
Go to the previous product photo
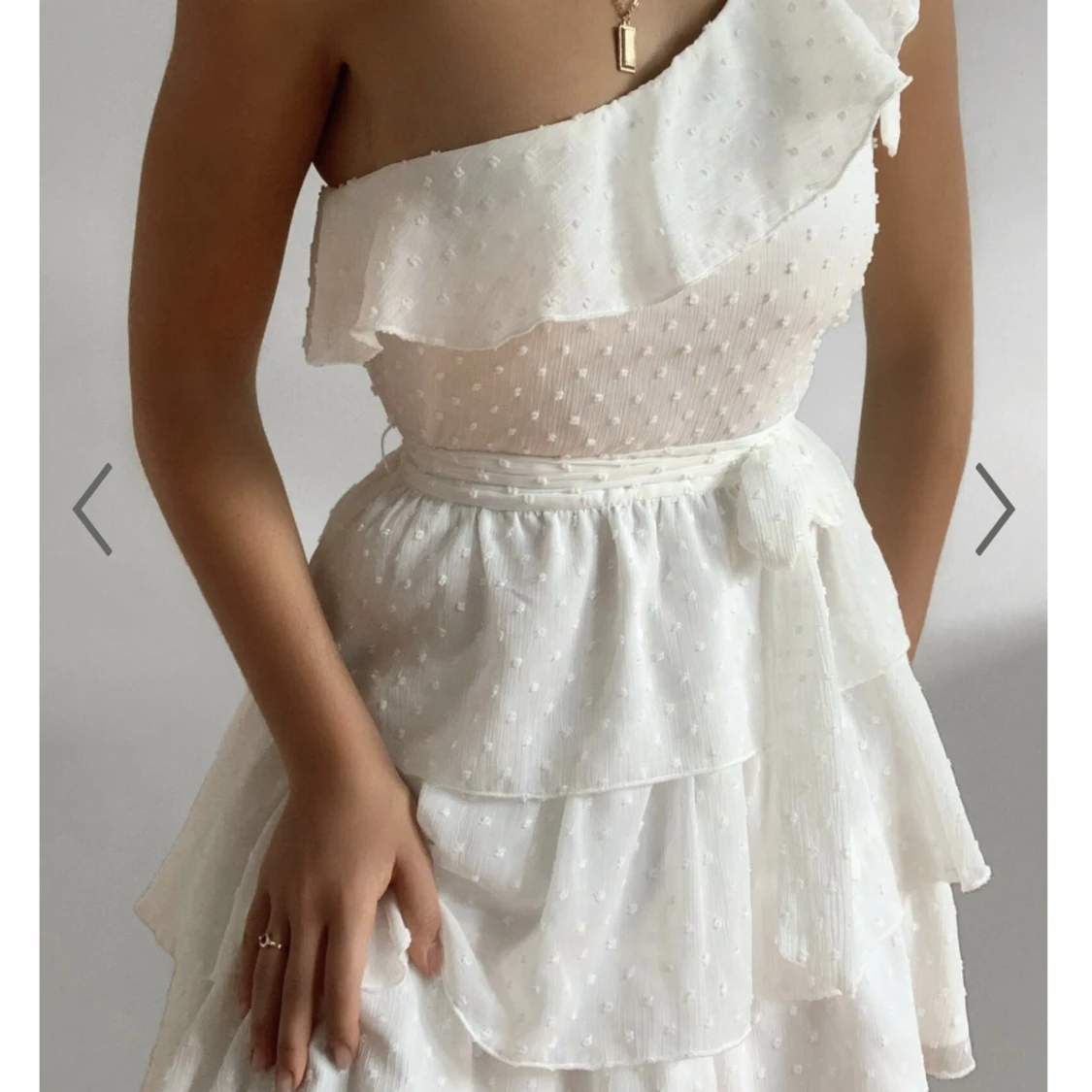coord(93,510)
